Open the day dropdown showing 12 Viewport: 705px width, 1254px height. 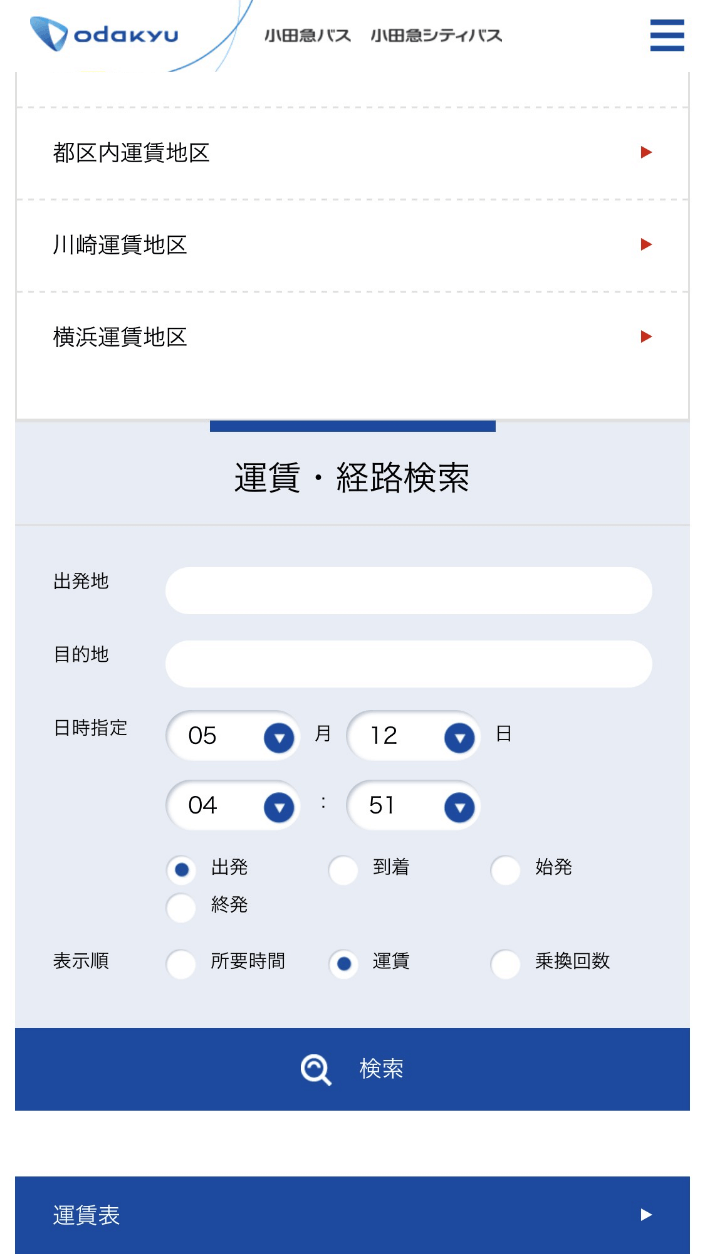[414, 736]
